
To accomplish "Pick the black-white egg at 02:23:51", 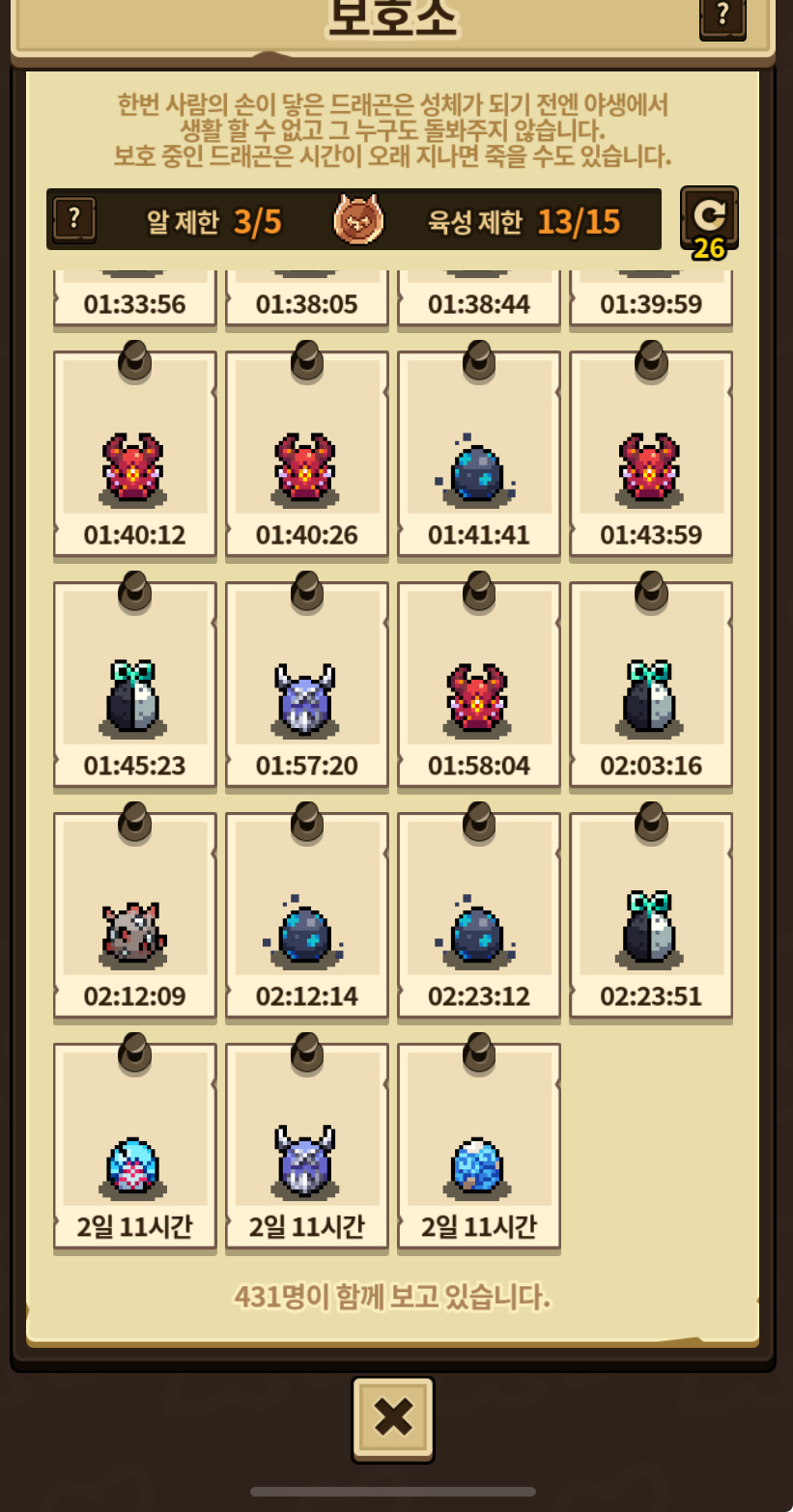I will tap(650, 916).
